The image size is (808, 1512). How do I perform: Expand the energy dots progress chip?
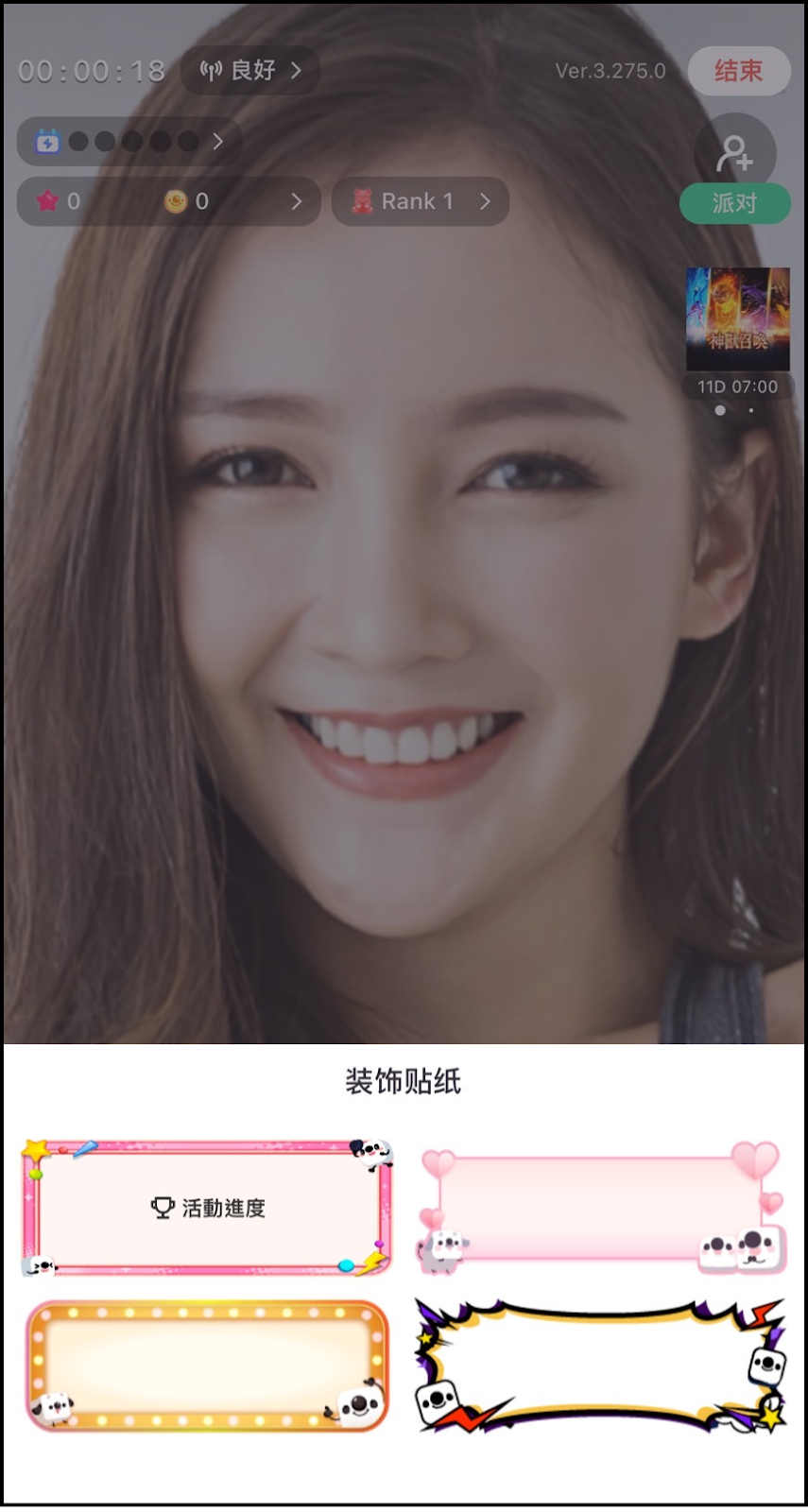tap(129, 142)
